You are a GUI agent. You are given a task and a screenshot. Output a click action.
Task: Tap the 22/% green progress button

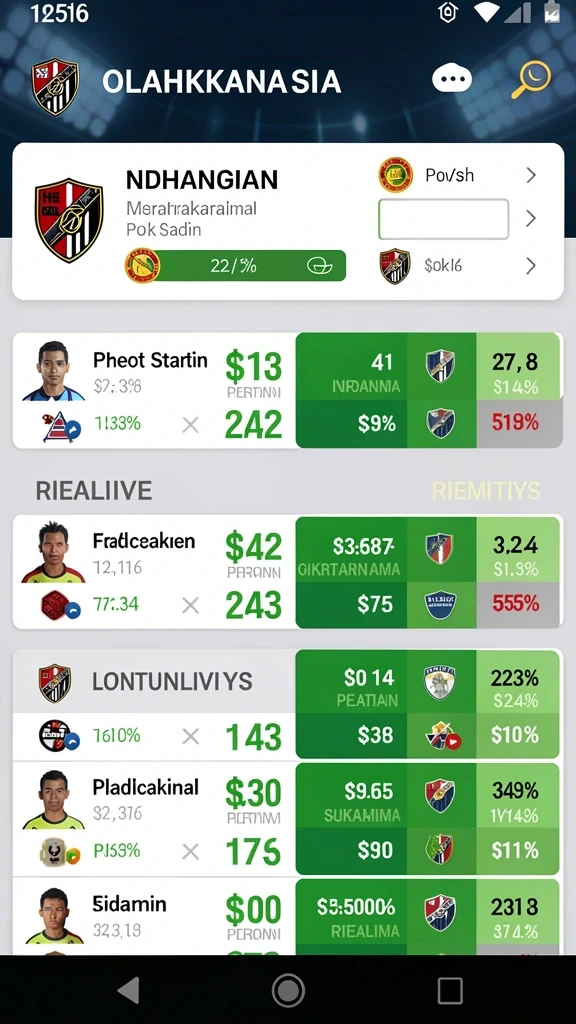coord(235,266)
